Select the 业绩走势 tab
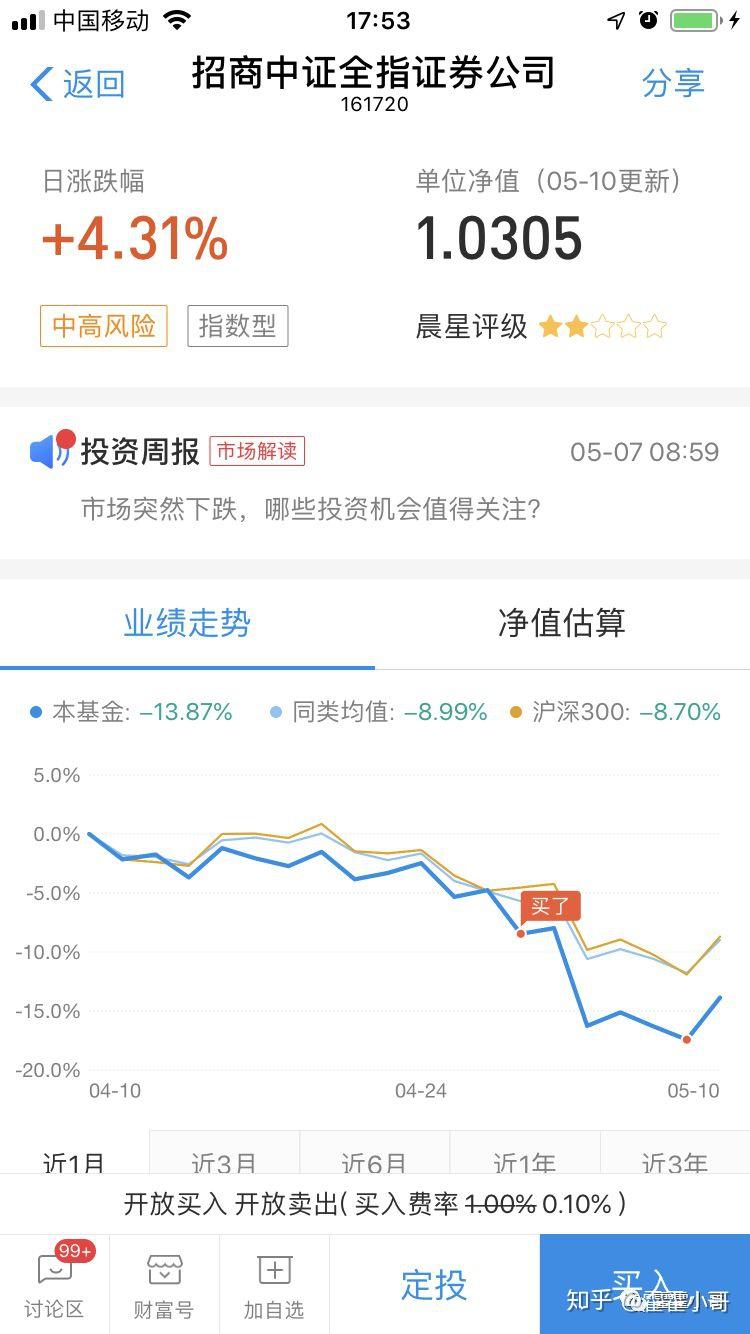 point(186,623)
